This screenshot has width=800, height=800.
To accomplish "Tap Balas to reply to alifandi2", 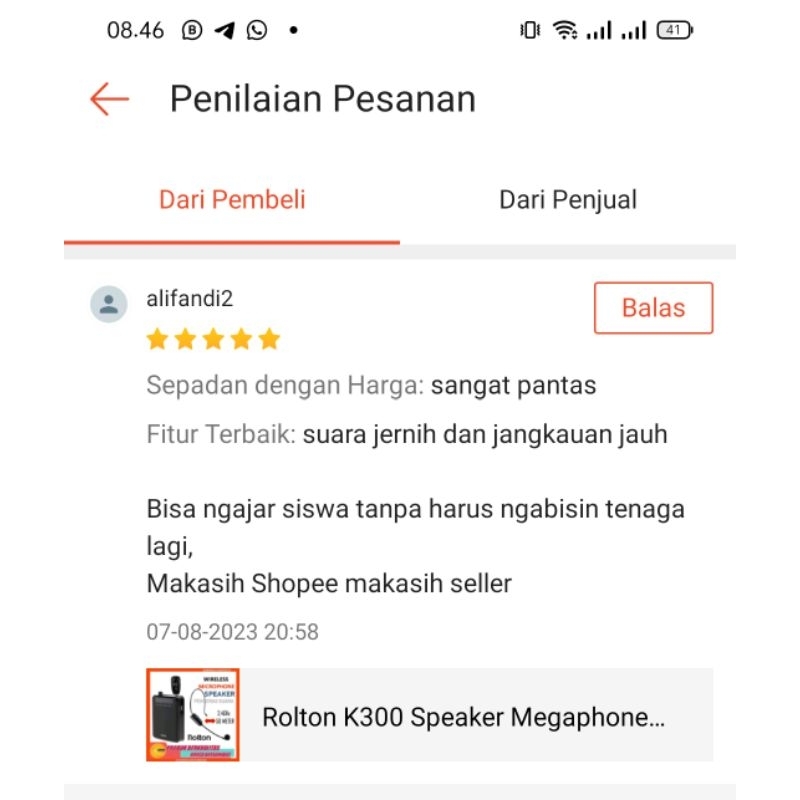I will point(653,308).
